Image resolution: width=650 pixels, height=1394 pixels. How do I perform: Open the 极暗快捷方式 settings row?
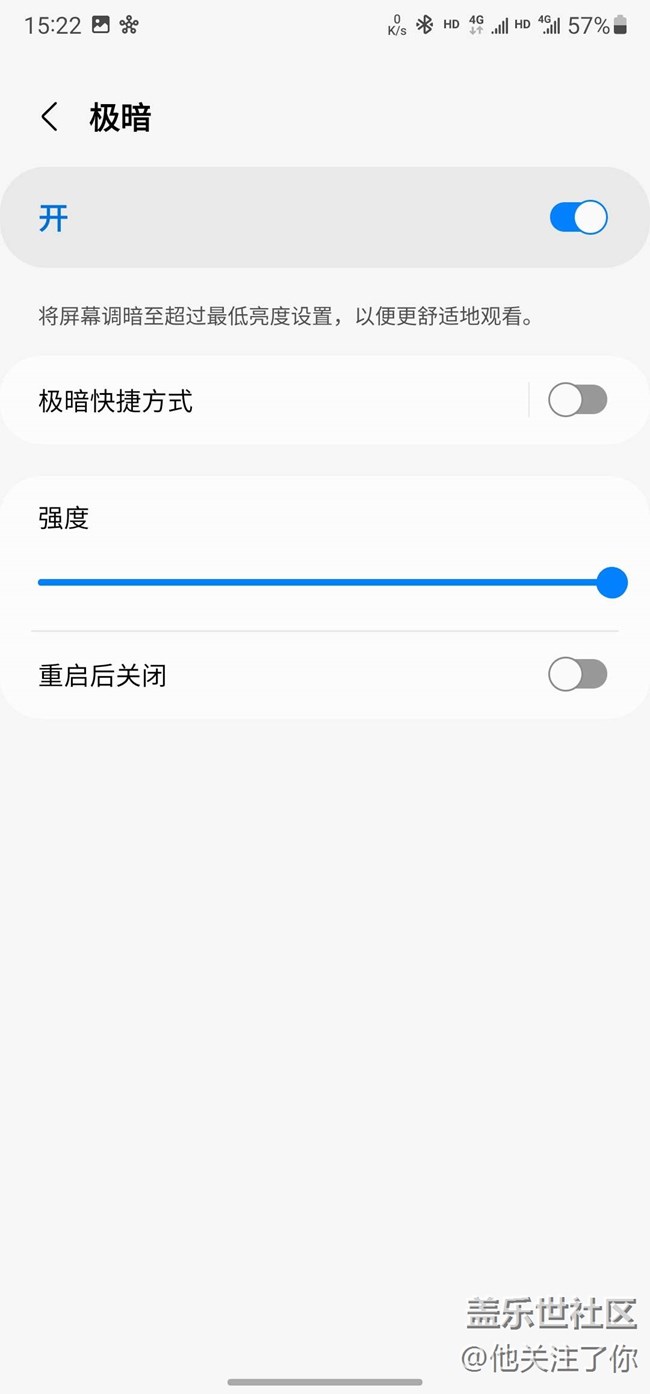pyautogui.click(x=264, y=401)
